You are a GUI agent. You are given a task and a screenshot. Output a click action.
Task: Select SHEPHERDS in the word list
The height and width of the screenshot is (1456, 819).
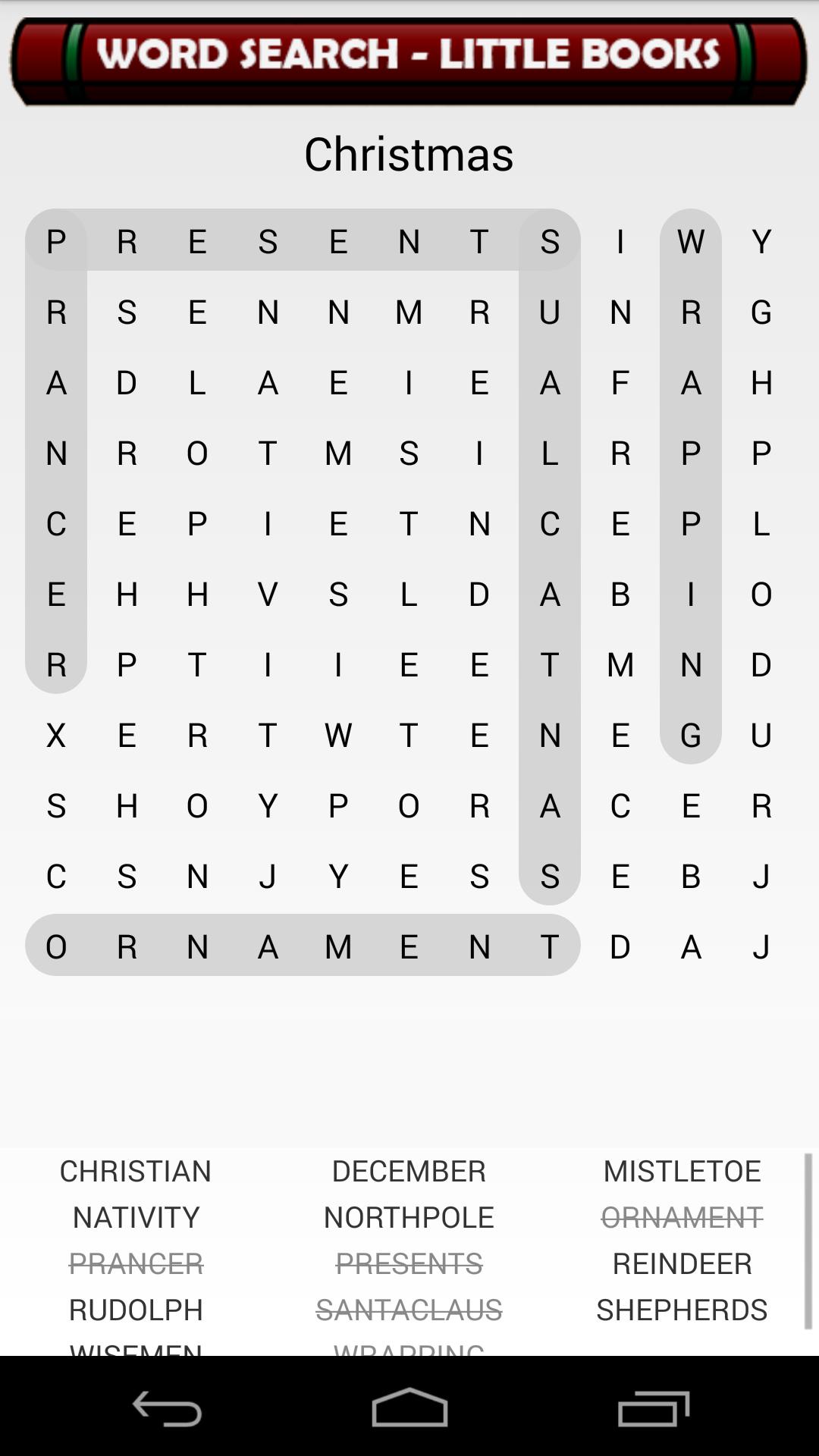683,1310
